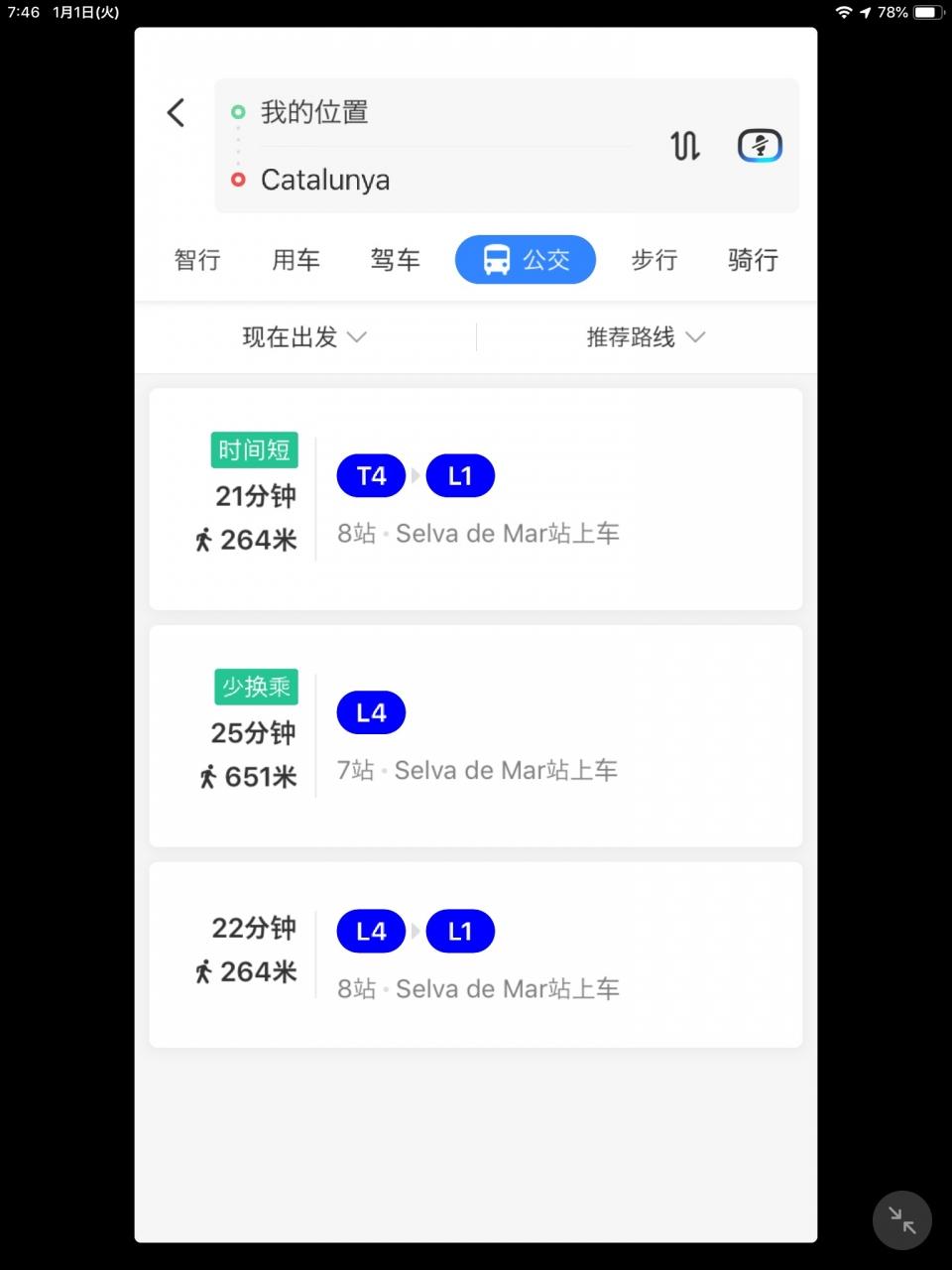Switch to the 用车 tab
Screen dimensions: 952x1270
(x=296, y=260)
